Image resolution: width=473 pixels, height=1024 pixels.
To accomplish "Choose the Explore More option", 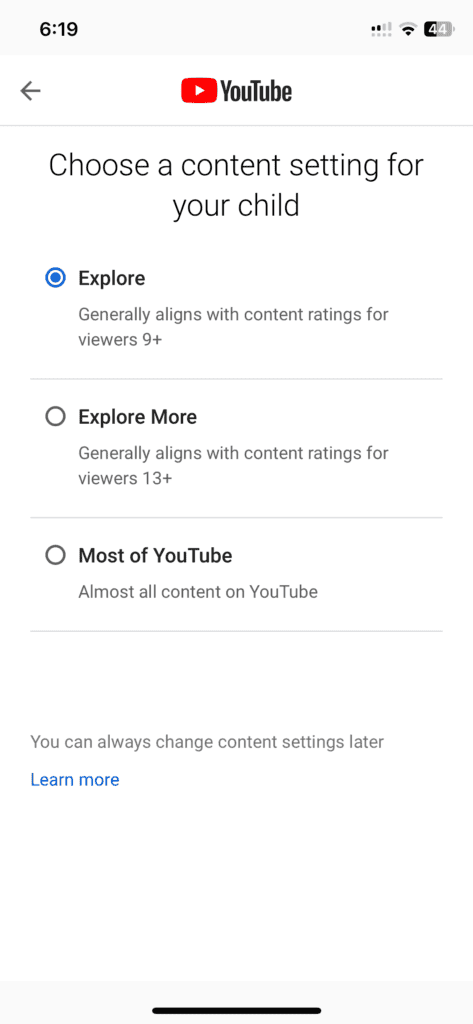I will click(x=236, y=448).
